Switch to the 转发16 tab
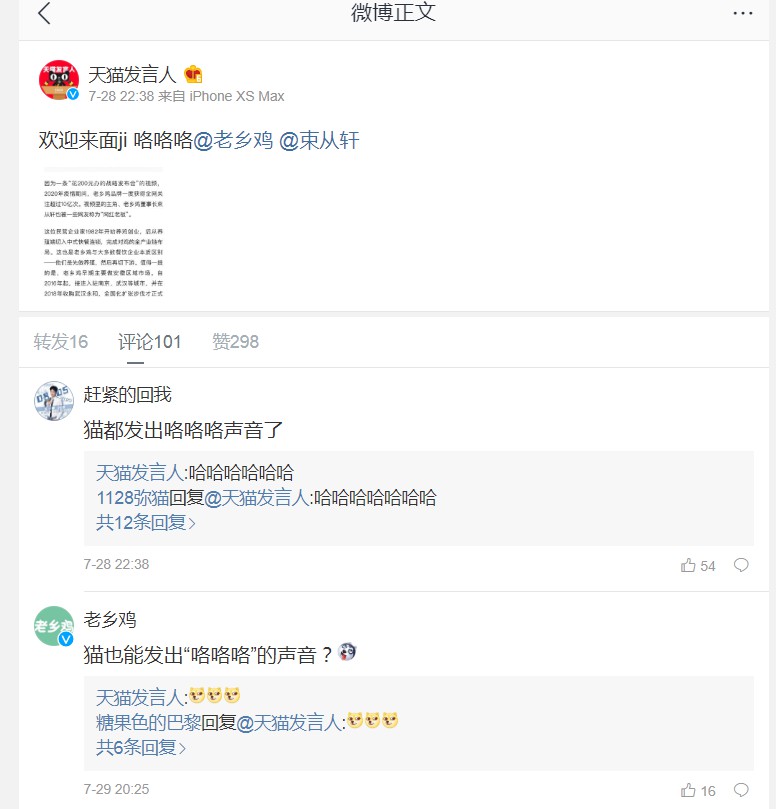 pos(61,342)
